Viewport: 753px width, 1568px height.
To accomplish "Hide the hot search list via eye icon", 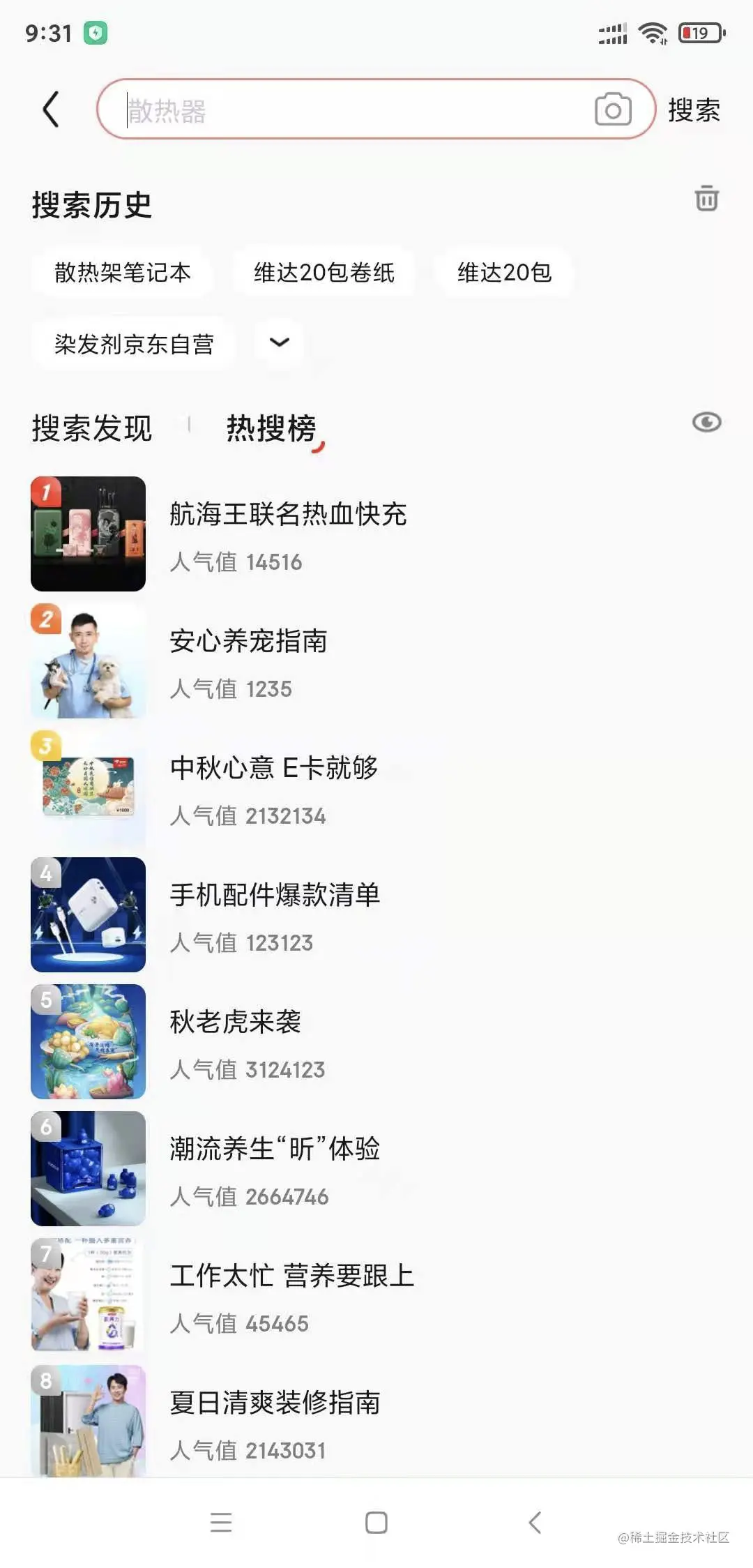I will tap(706, 422).
